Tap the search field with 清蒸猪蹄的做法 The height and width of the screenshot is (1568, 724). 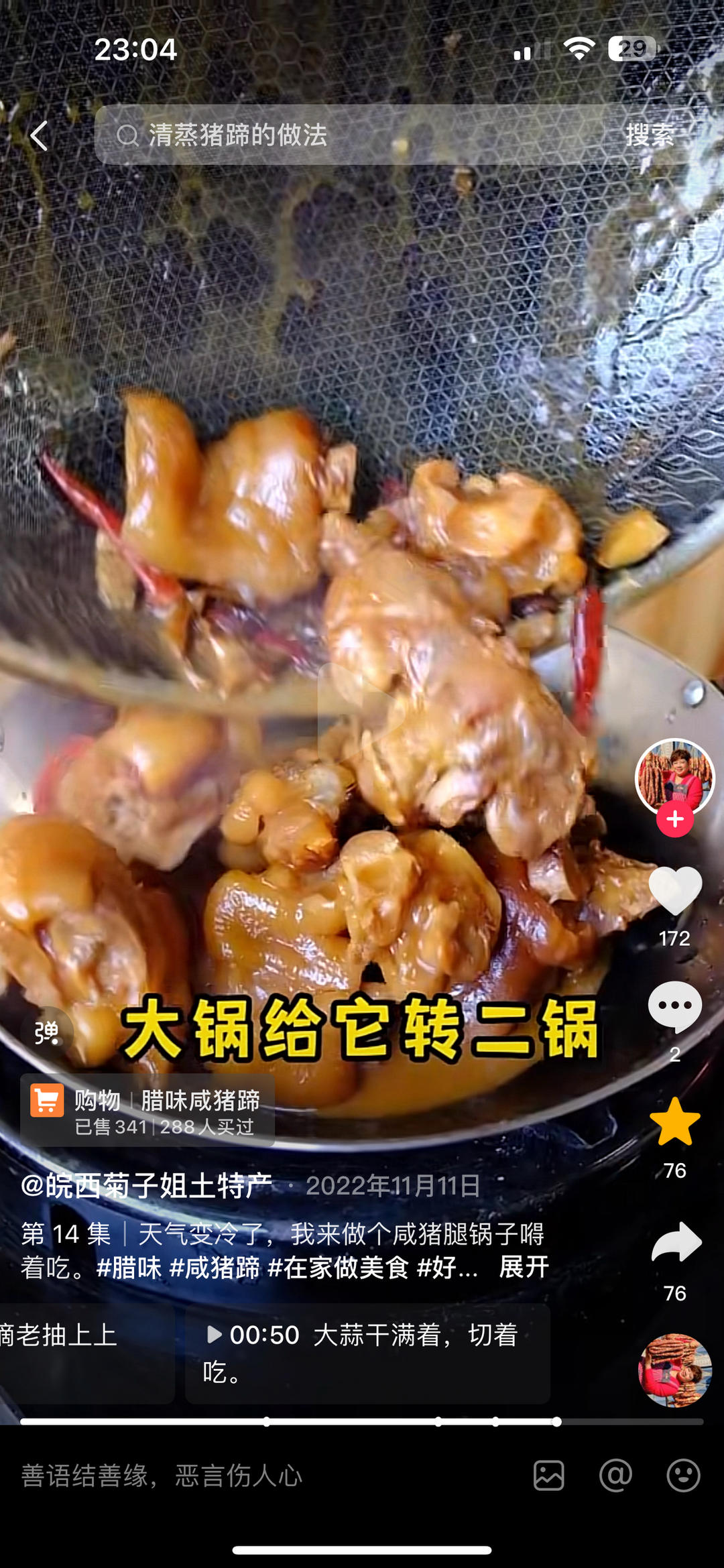(x=349, y=135)
